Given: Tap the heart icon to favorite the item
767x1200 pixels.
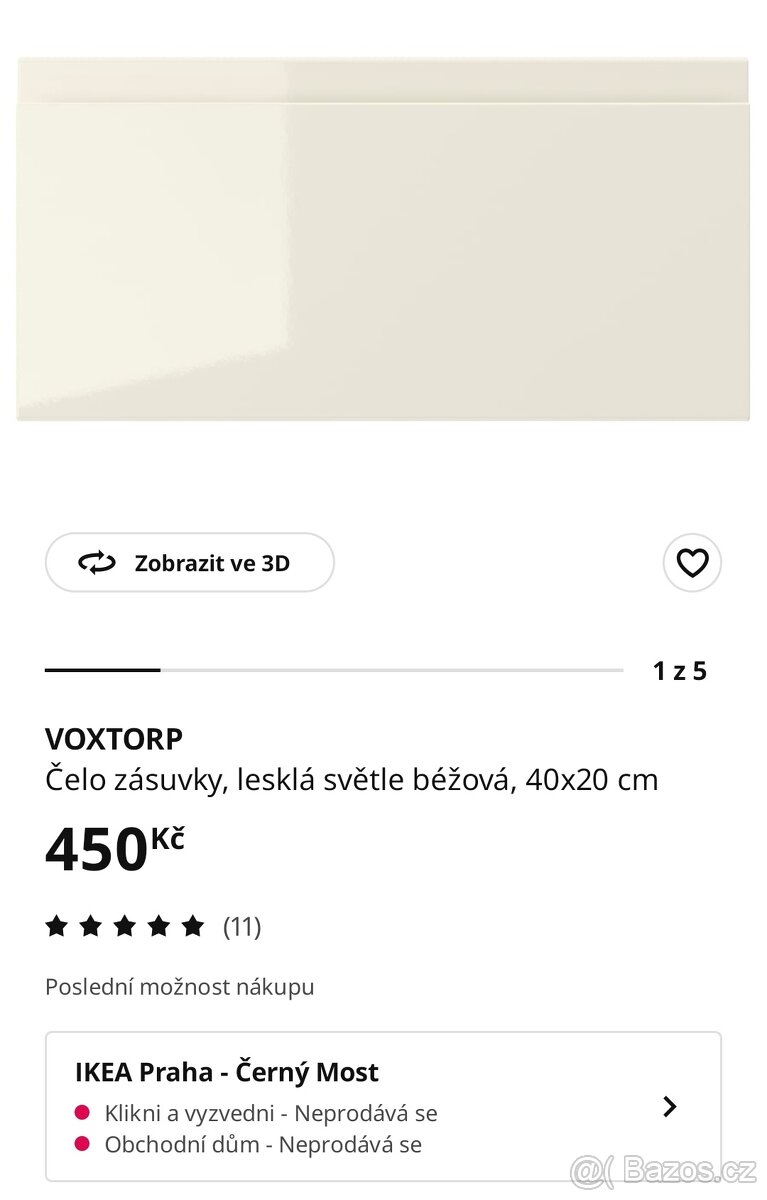Looking at the screenshot, I should [691, 562].
